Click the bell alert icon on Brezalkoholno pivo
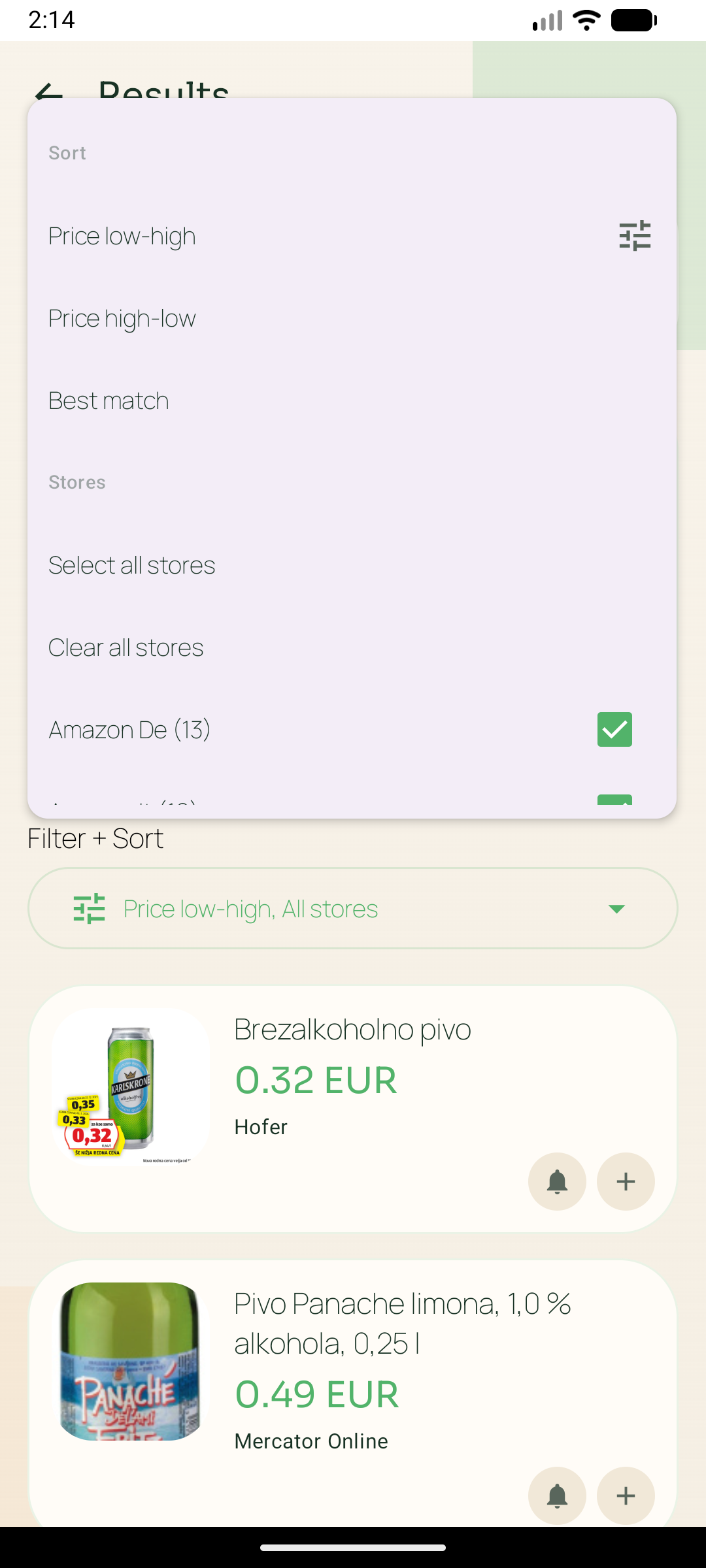Image resolution: width=706 pixels, height=1568 pixels. click(557, 1181)
